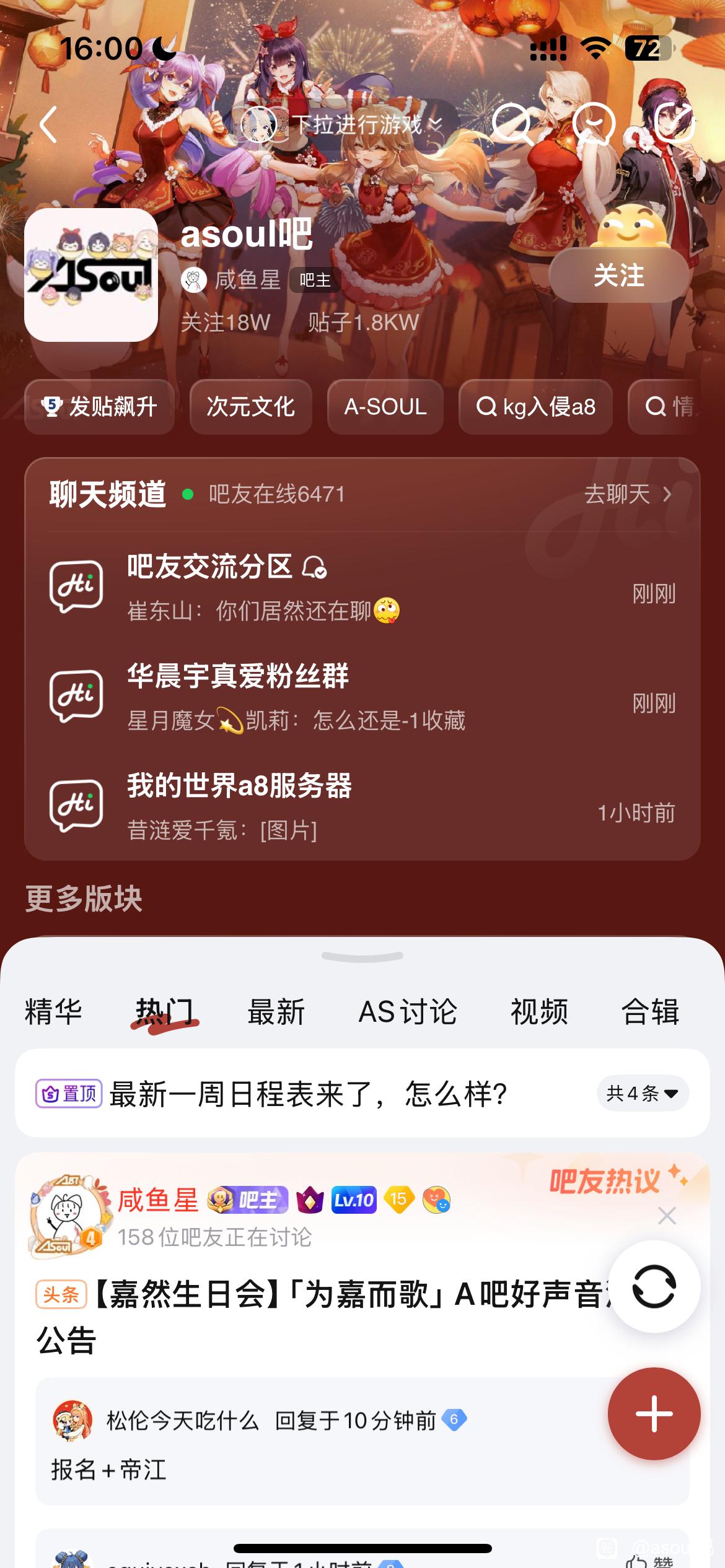
Task: Switch to the 精华 tab
Action: [53, 1012]
